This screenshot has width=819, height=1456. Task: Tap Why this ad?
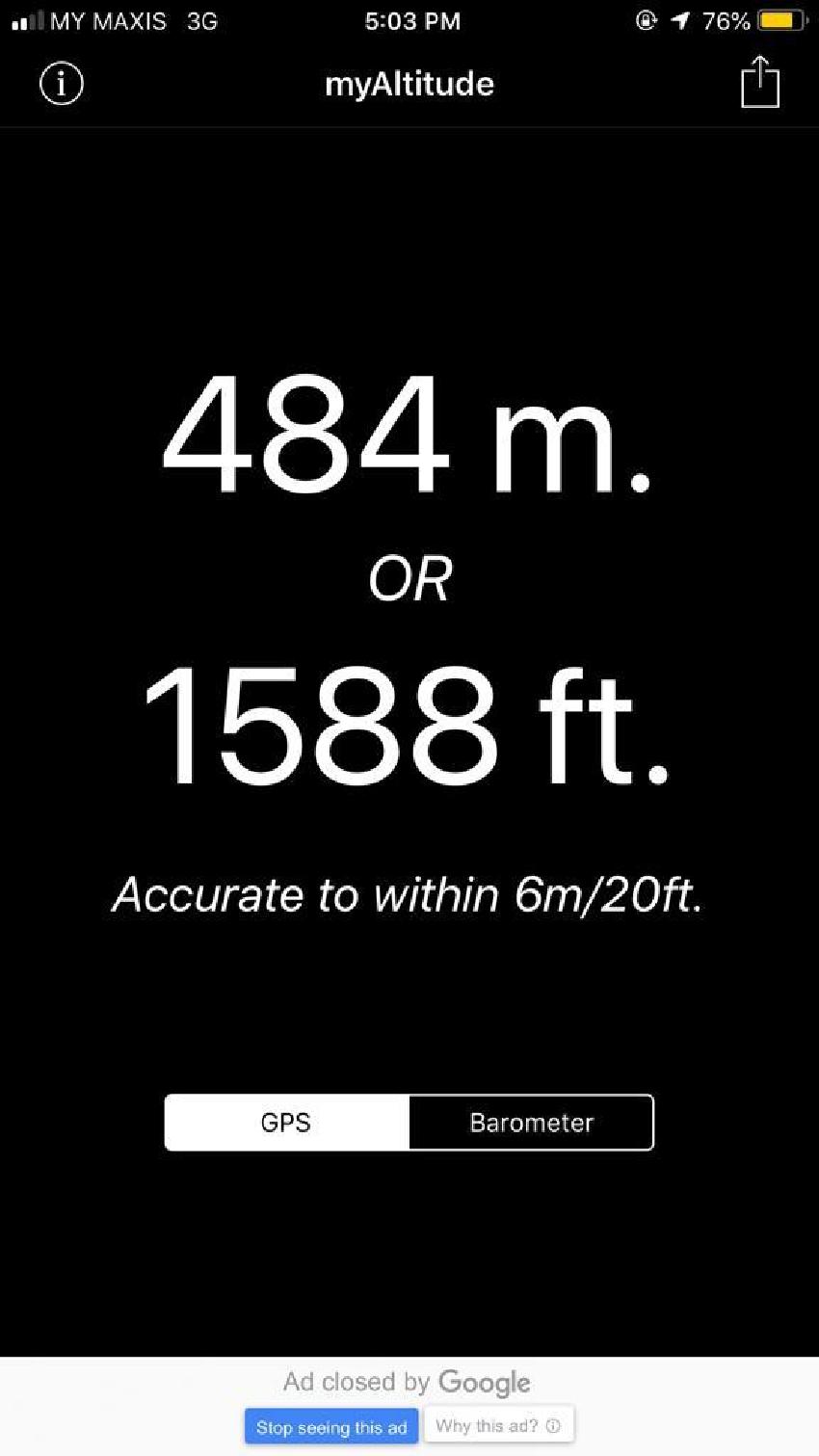pyautogui.click(x=497, y=1425)
